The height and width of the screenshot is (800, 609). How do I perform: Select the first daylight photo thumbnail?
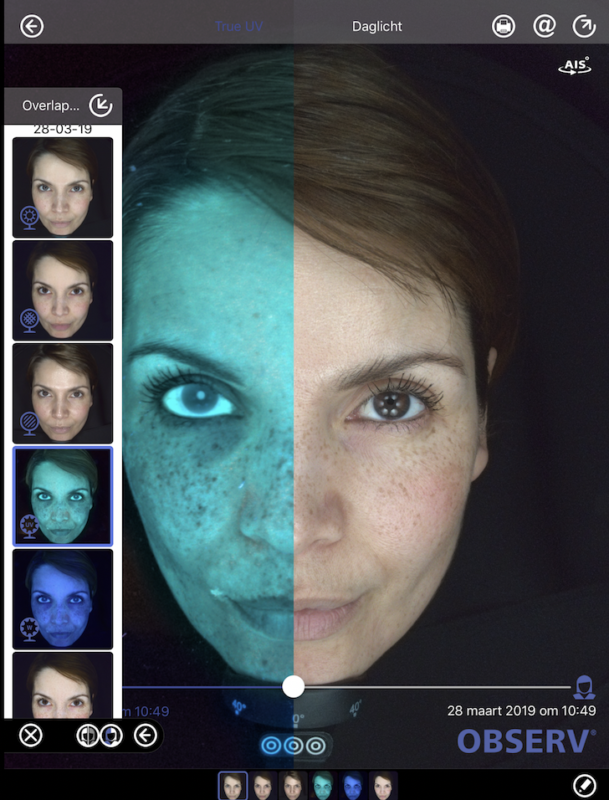[x=62, y=187]
